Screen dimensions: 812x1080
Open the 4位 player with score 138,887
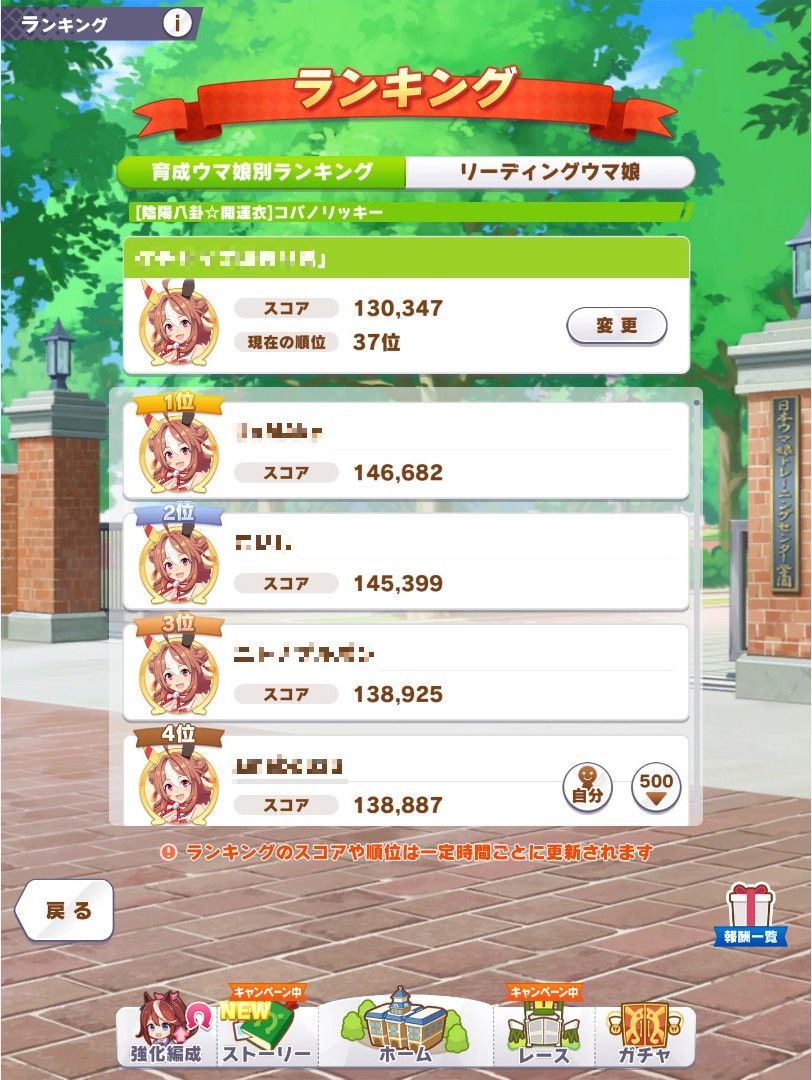tap(380, 783)
